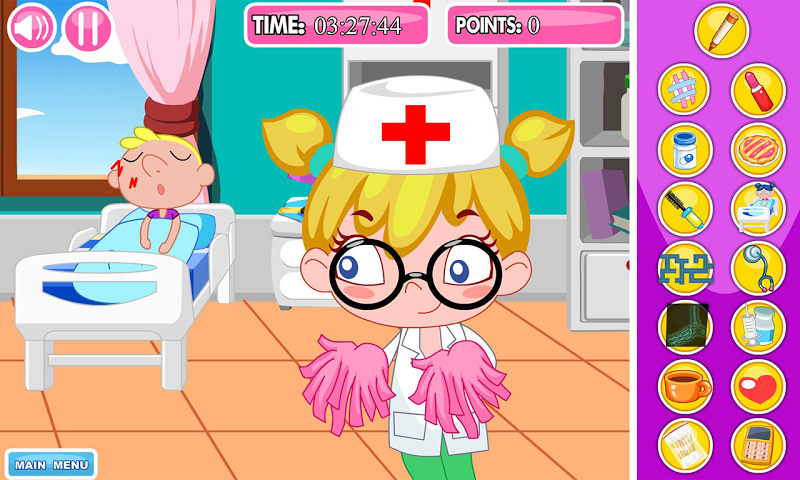The image size is (800, 480).
Task: Choose the patient bed icon
Action: click(758, 208)
